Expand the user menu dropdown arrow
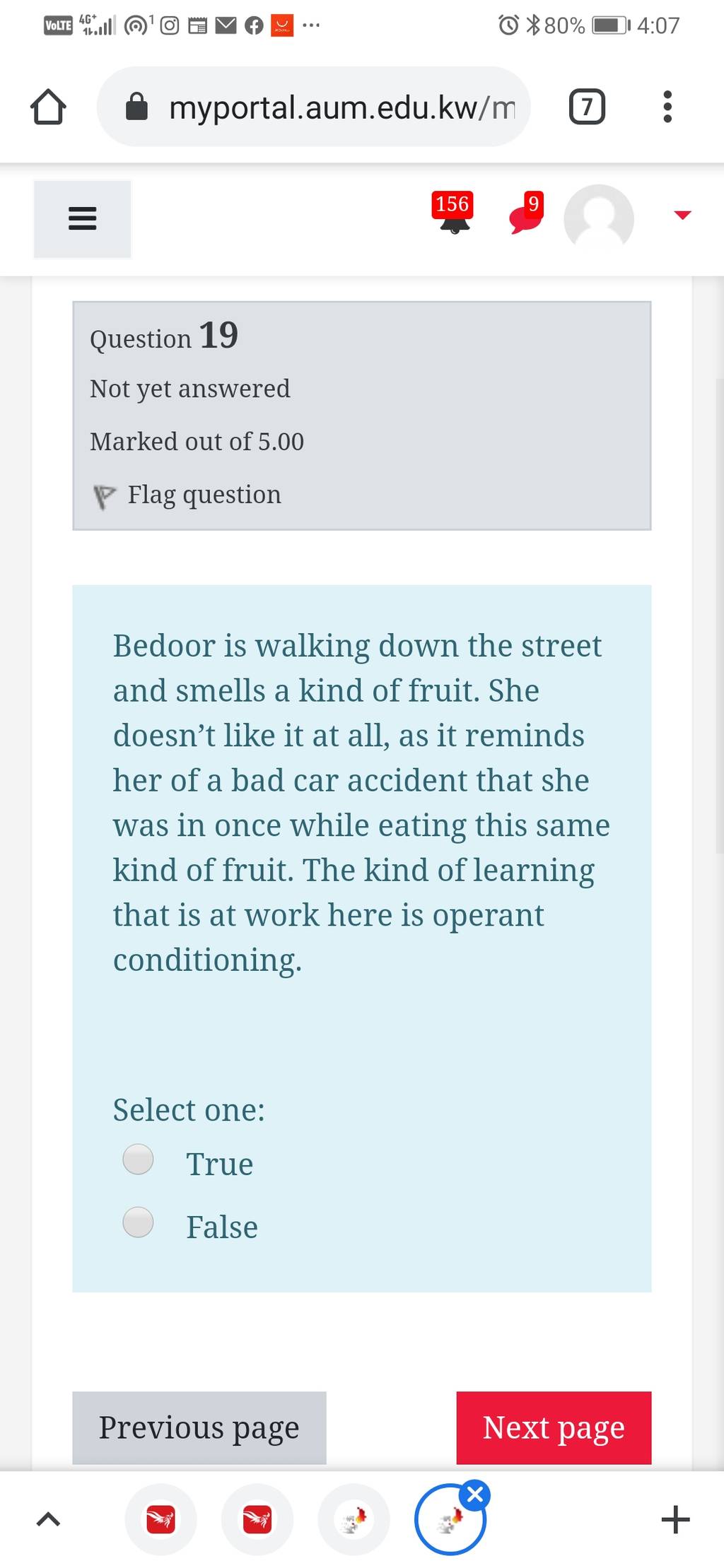724x1568 pixels. pyautogui.click(x=682, y=215)
